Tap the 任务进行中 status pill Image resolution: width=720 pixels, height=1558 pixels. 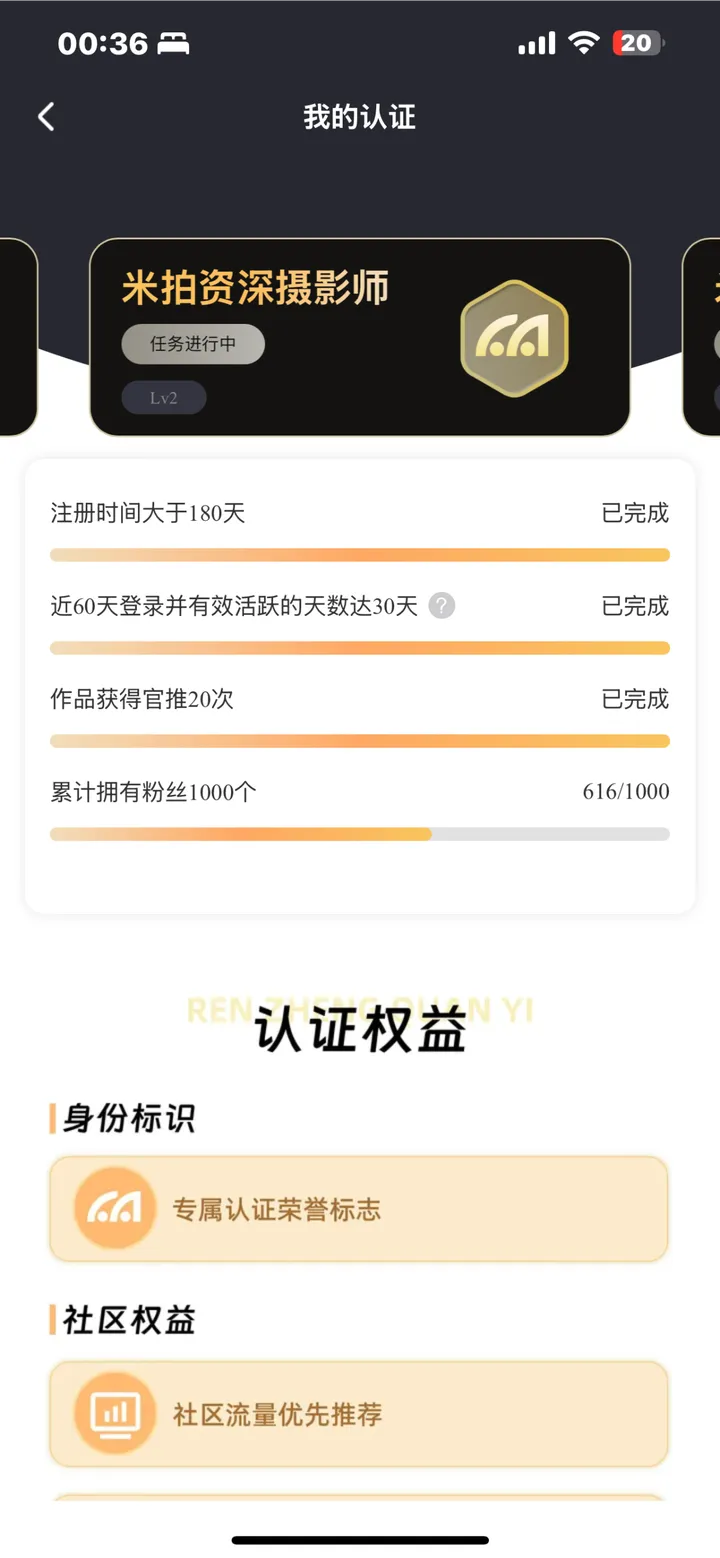click(193, 344)
